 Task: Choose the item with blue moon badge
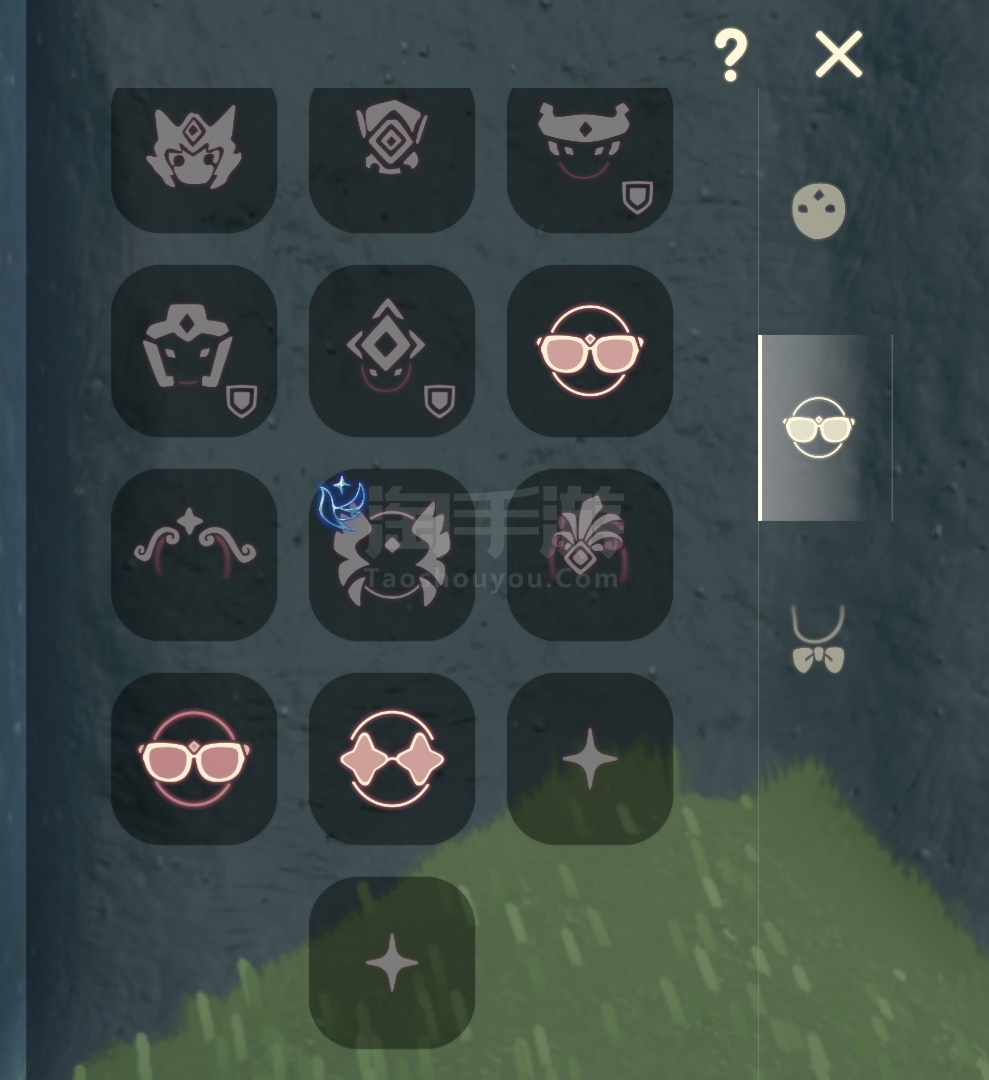[x=391, y=556]
